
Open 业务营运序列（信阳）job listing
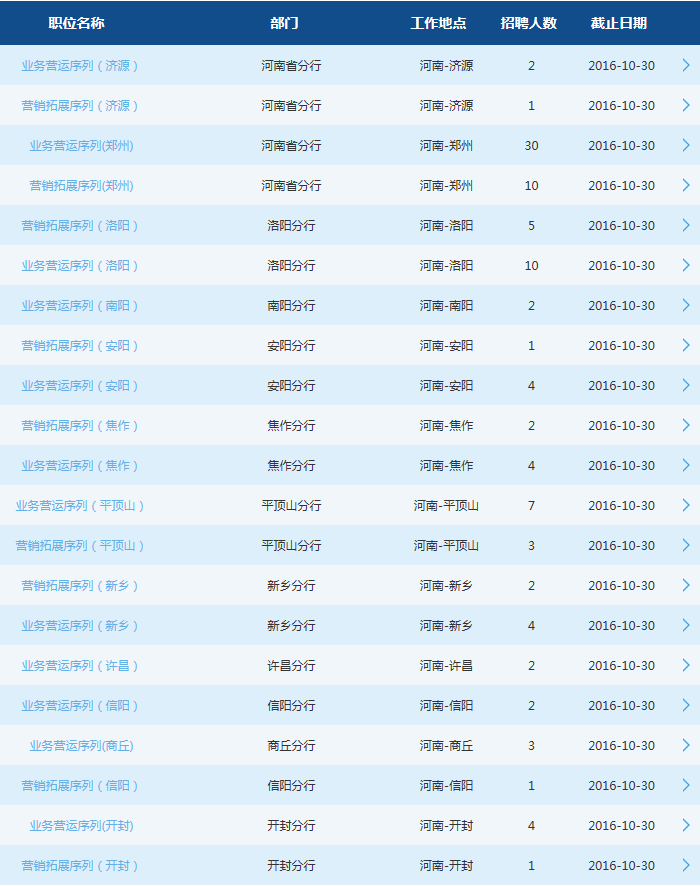point(80,706)
